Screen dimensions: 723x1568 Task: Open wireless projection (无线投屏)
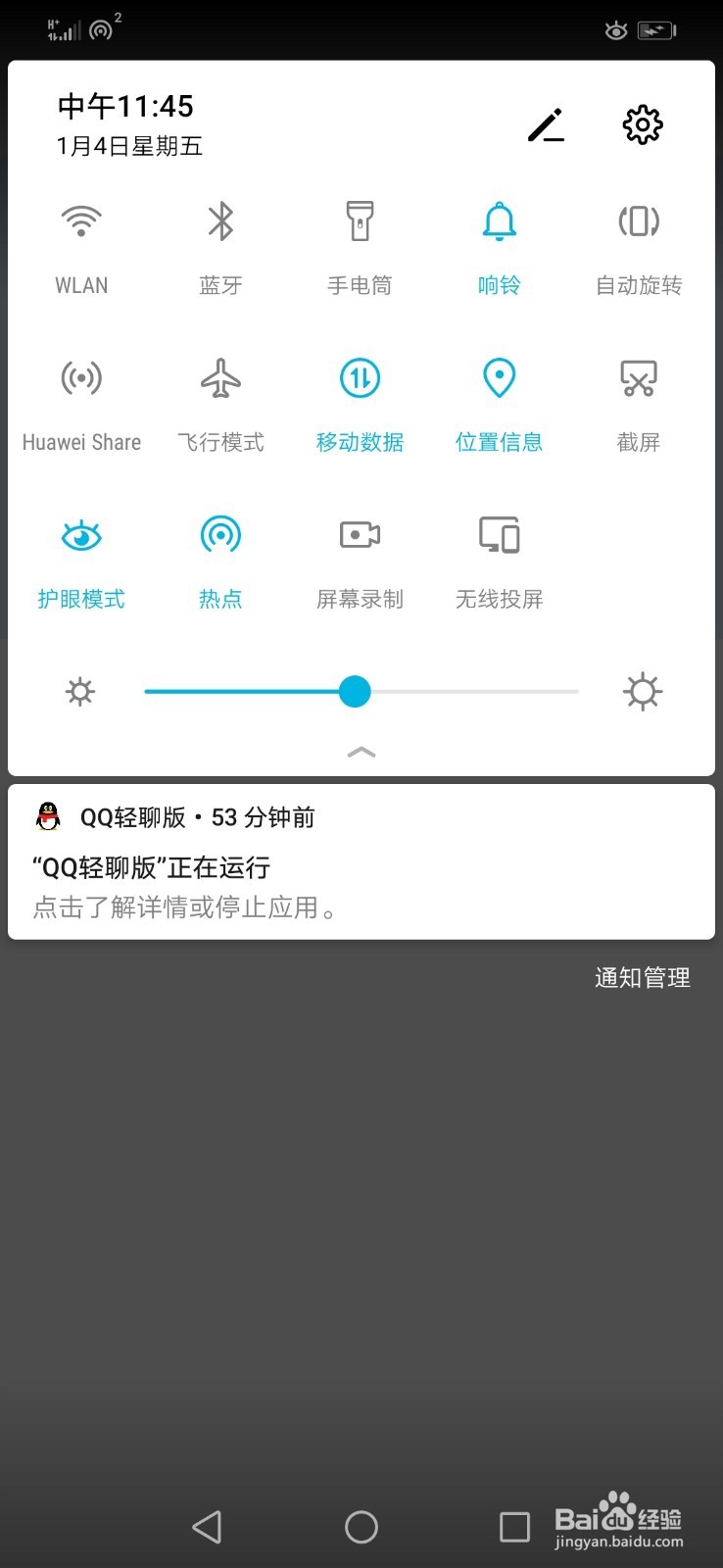pos(499,534)
